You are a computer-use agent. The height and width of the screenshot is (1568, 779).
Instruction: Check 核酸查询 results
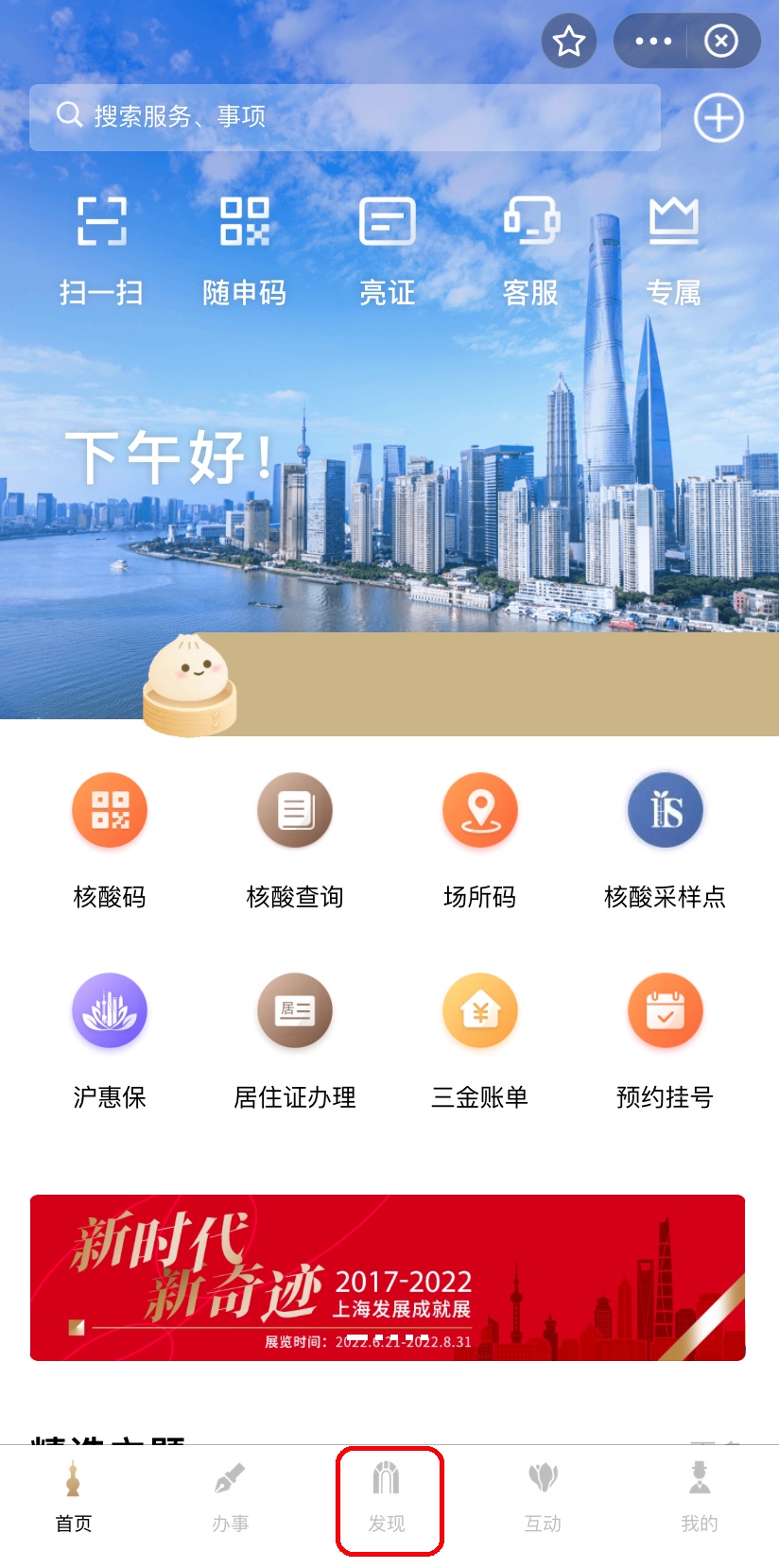pyautogui.click(x=295, y=837)
